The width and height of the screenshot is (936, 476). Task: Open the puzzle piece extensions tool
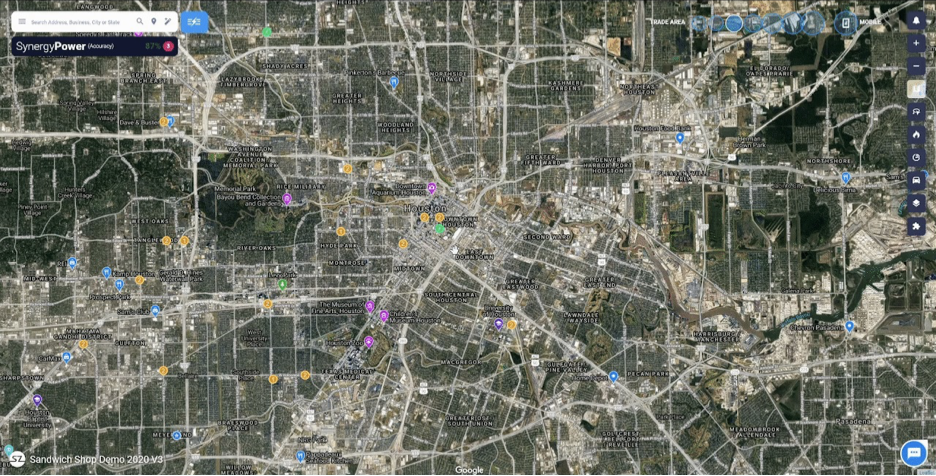[916, 227]
